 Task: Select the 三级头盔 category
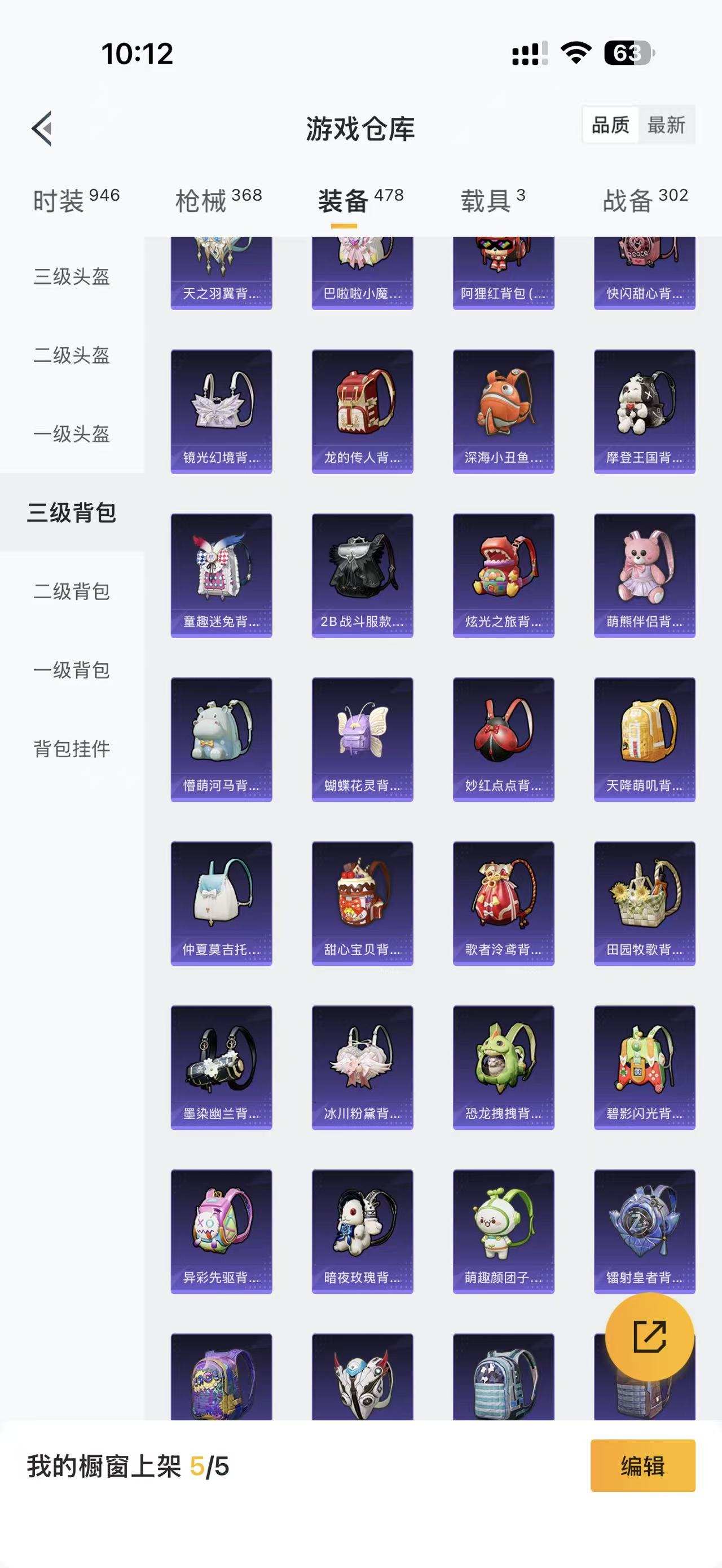(x=72, y=278)
